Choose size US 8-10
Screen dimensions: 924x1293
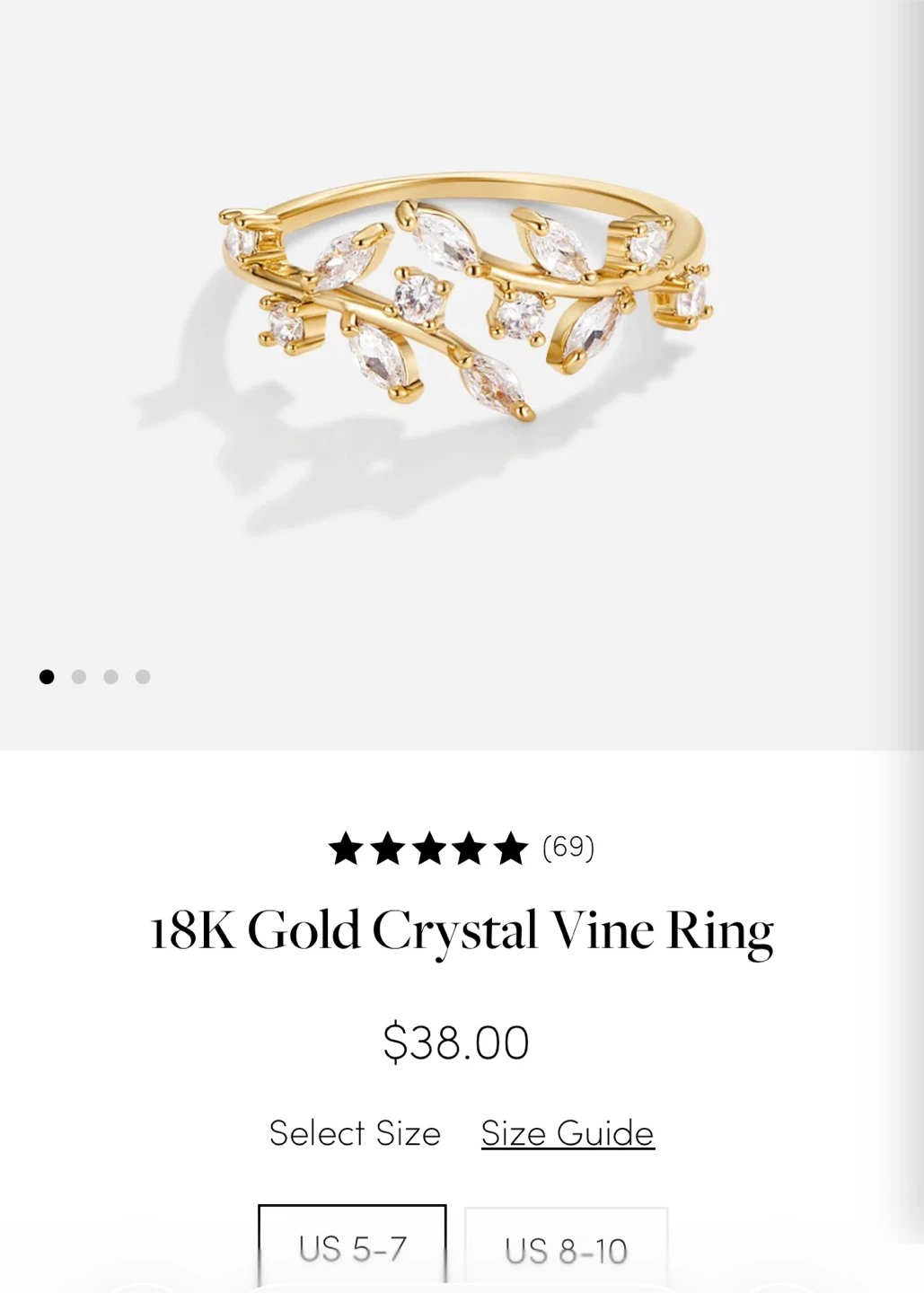(566, 1250)
